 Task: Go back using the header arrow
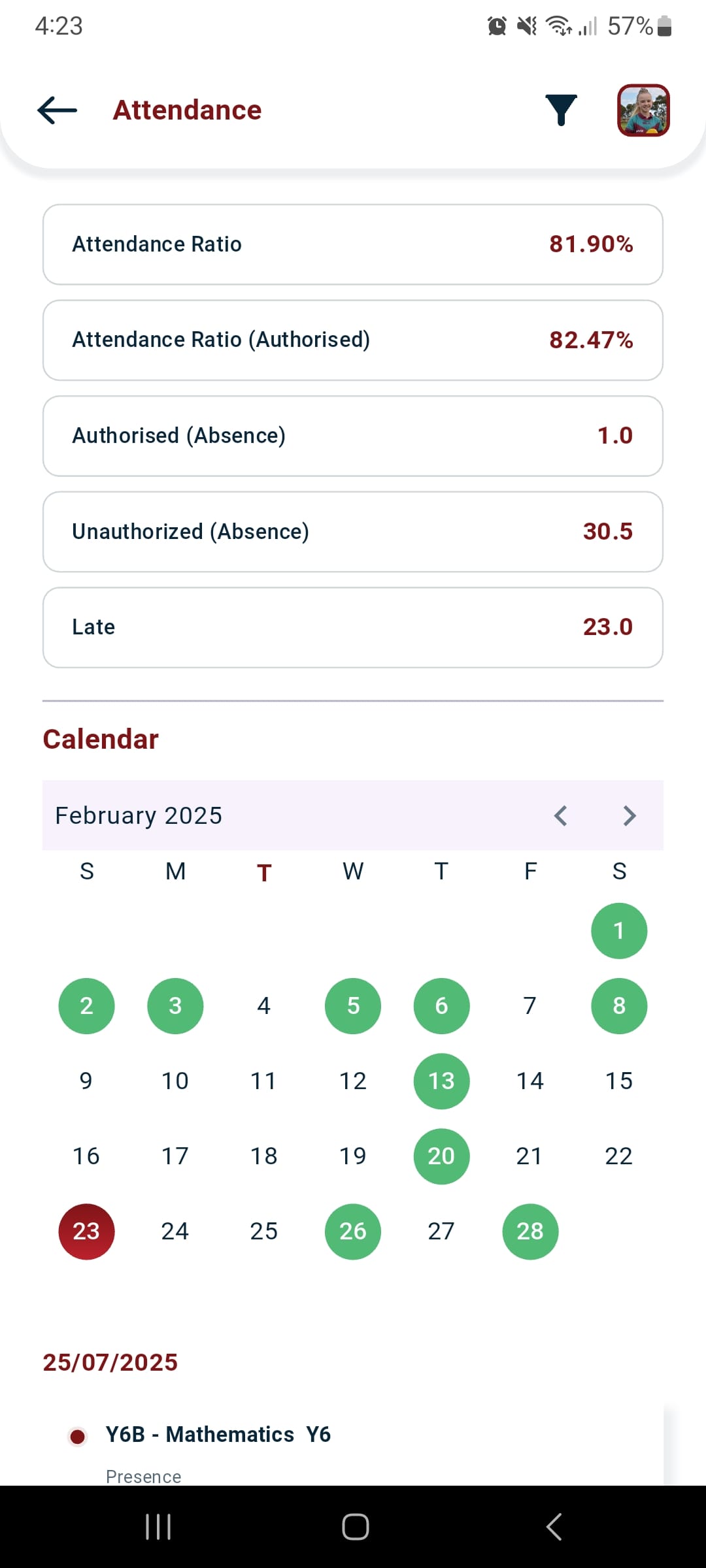58,110
